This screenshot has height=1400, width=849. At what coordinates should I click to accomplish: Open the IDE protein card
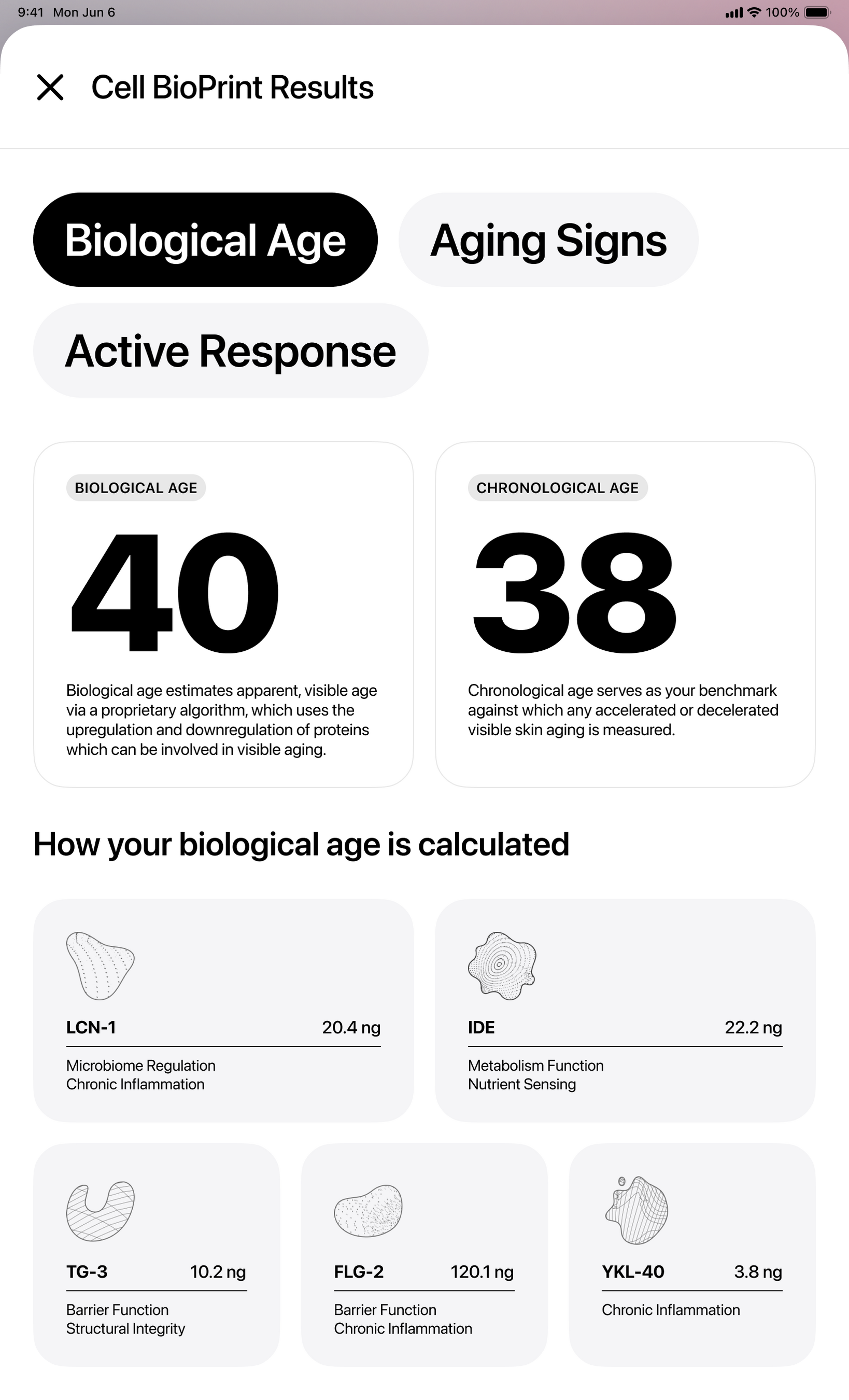pyautogui.click(x=625, y=1010)
